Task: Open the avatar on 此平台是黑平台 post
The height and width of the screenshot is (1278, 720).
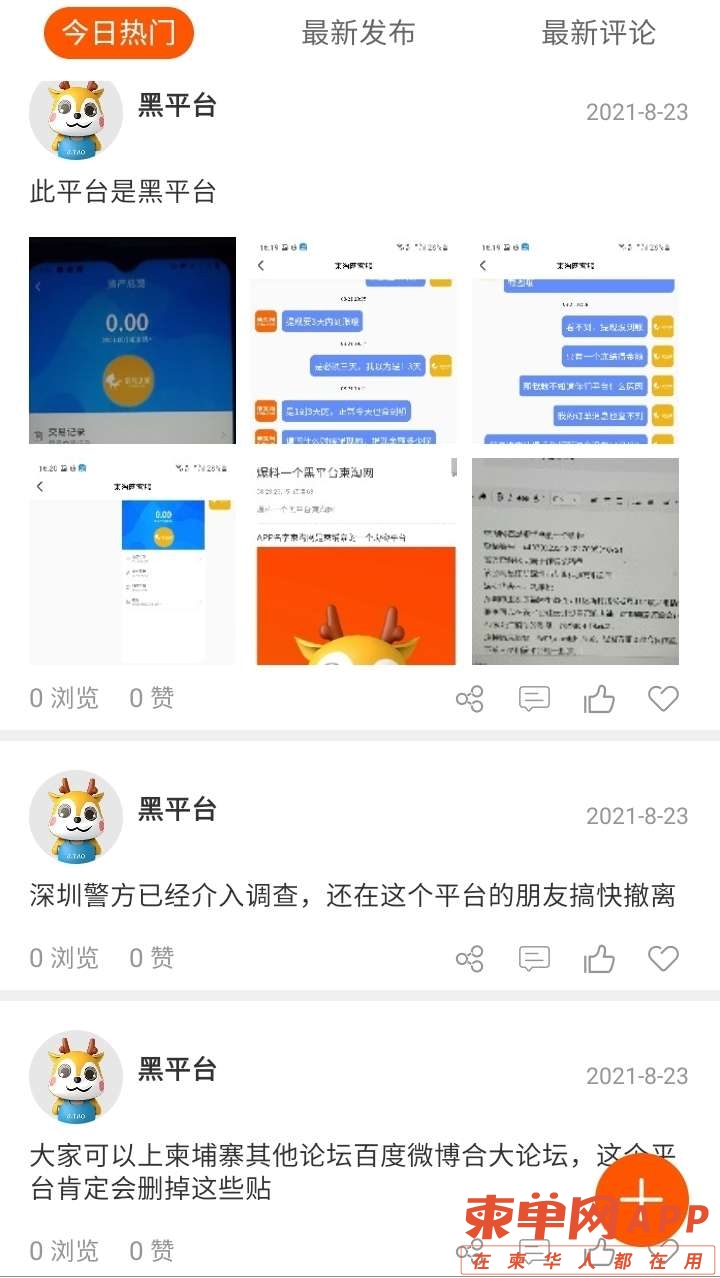Action: (76, 118)
